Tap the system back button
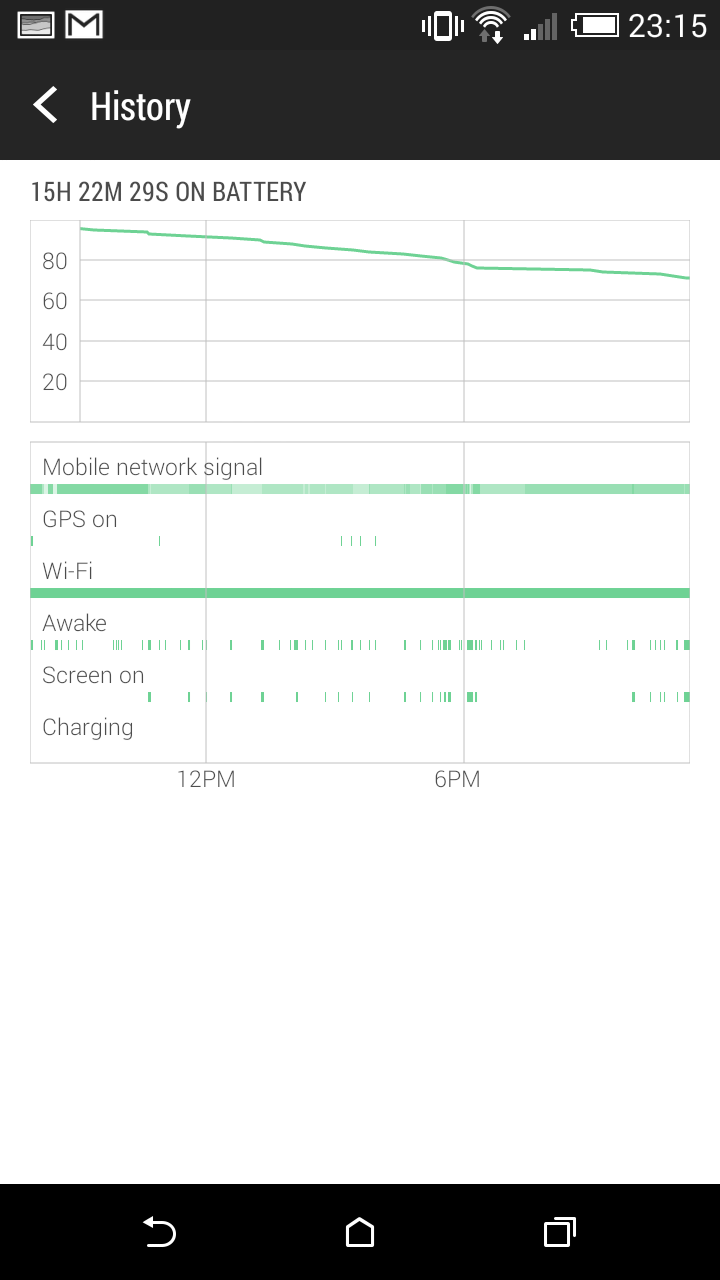This screenshot has width=720, height=1280. [159, 1232]
